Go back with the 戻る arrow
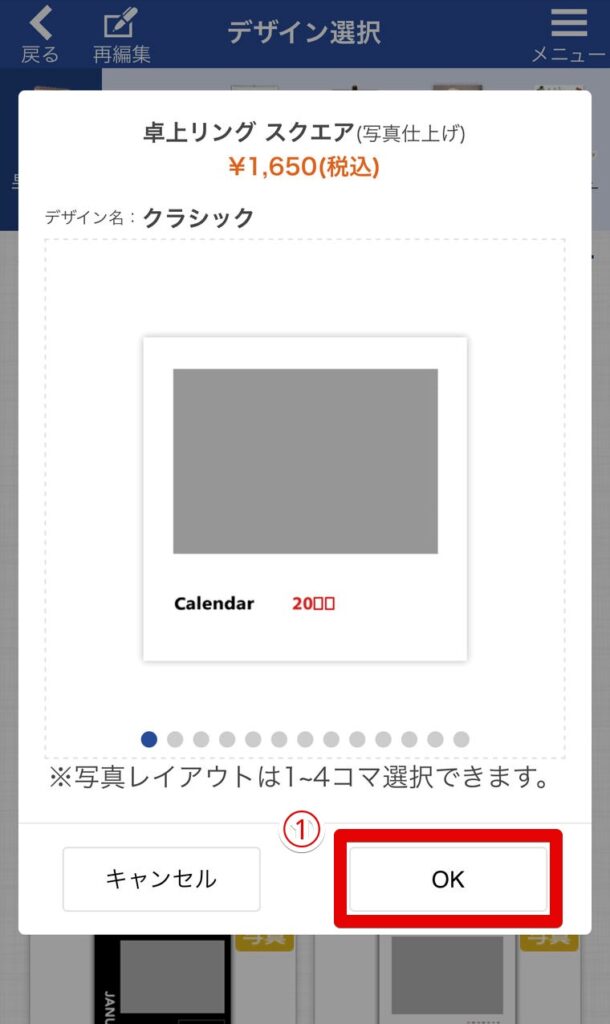The image size is (610, 1024). (x=40, y=35)
